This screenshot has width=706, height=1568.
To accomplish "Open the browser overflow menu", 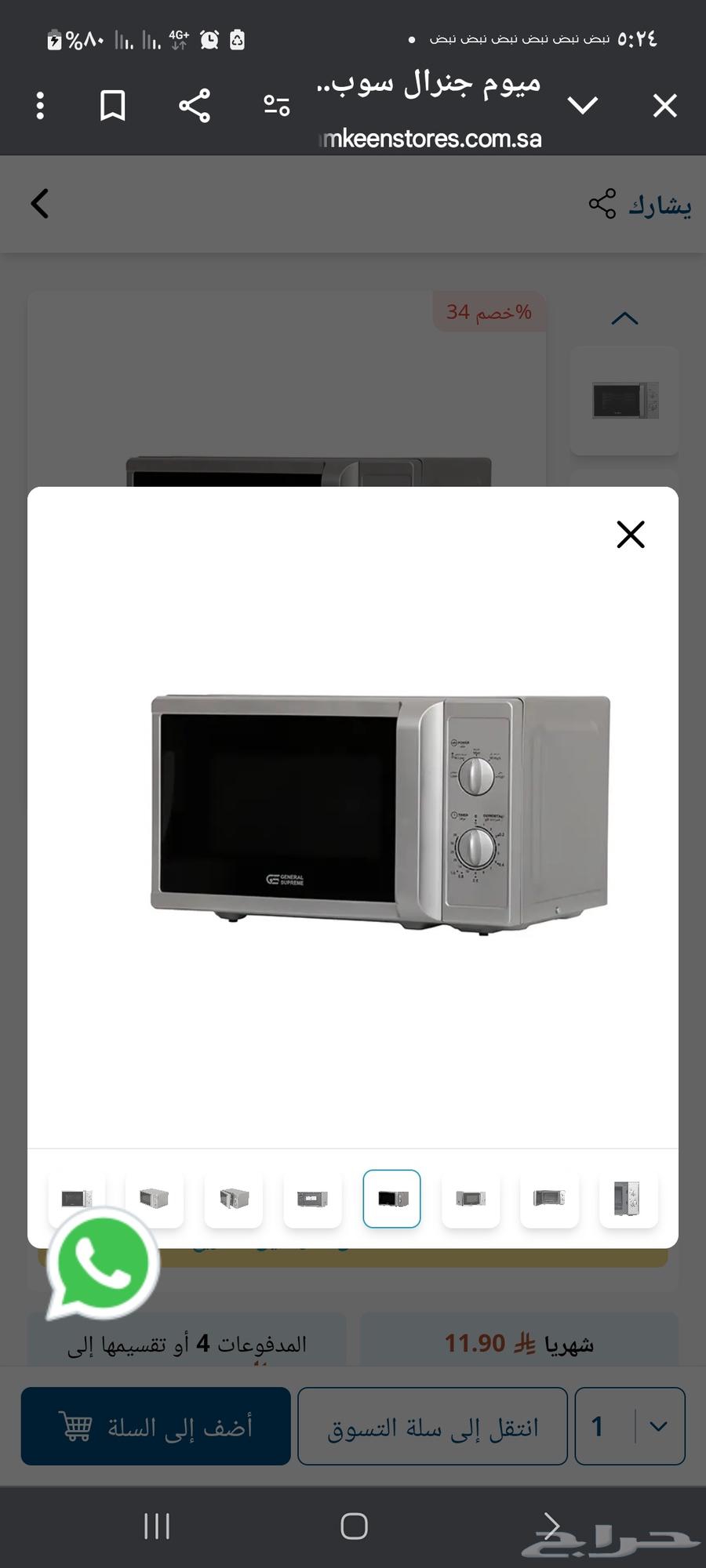I will pos(40,105).
